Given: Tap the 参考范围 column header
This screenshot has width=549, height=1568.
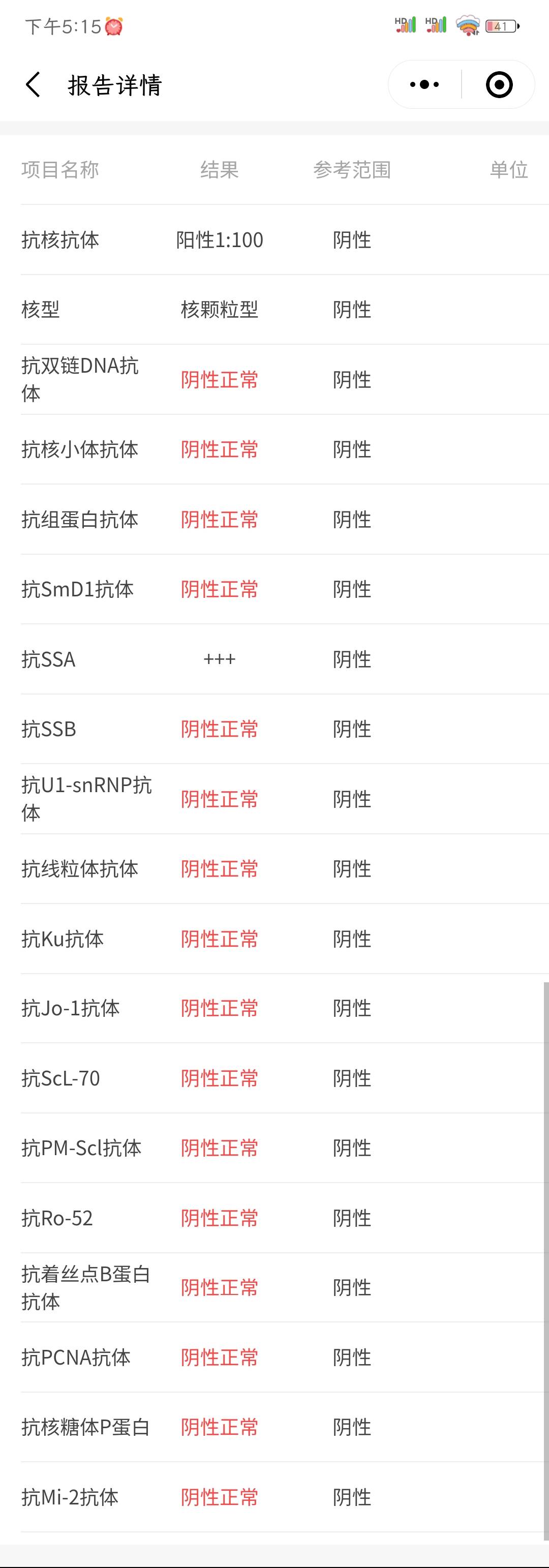Looking at the screenshot, I should pyautogui.click(x=353, y=170).
